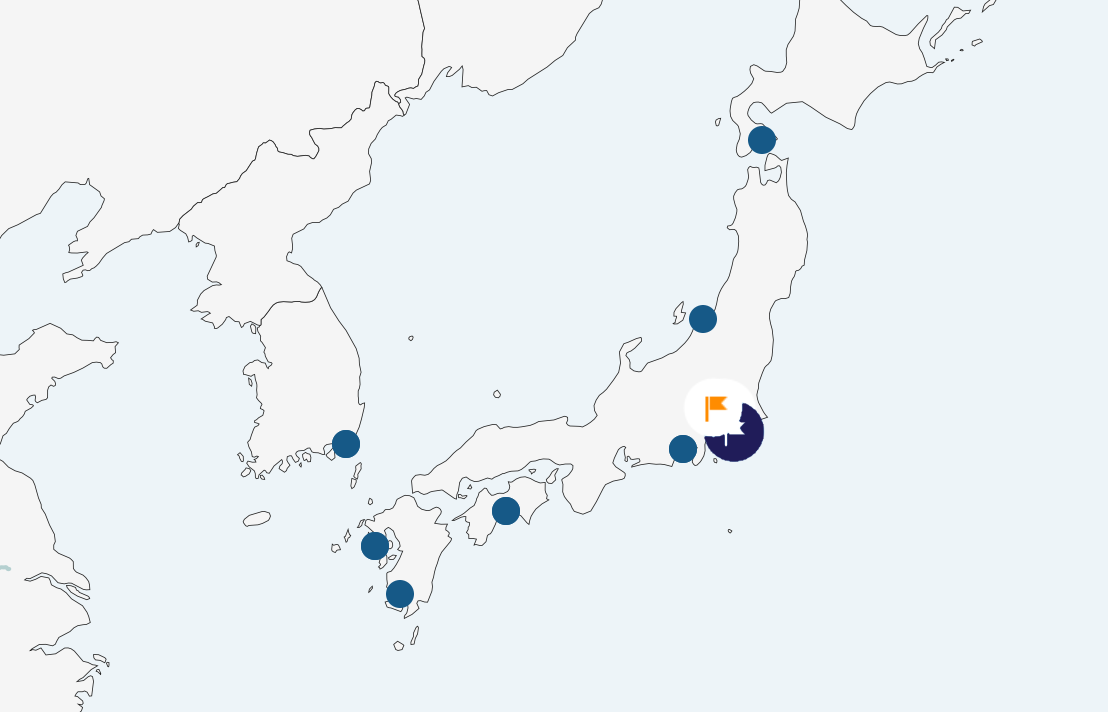Tap the orange flag marker near Tokyo
Screen dimensions: 1108x712
pos(716,407)
